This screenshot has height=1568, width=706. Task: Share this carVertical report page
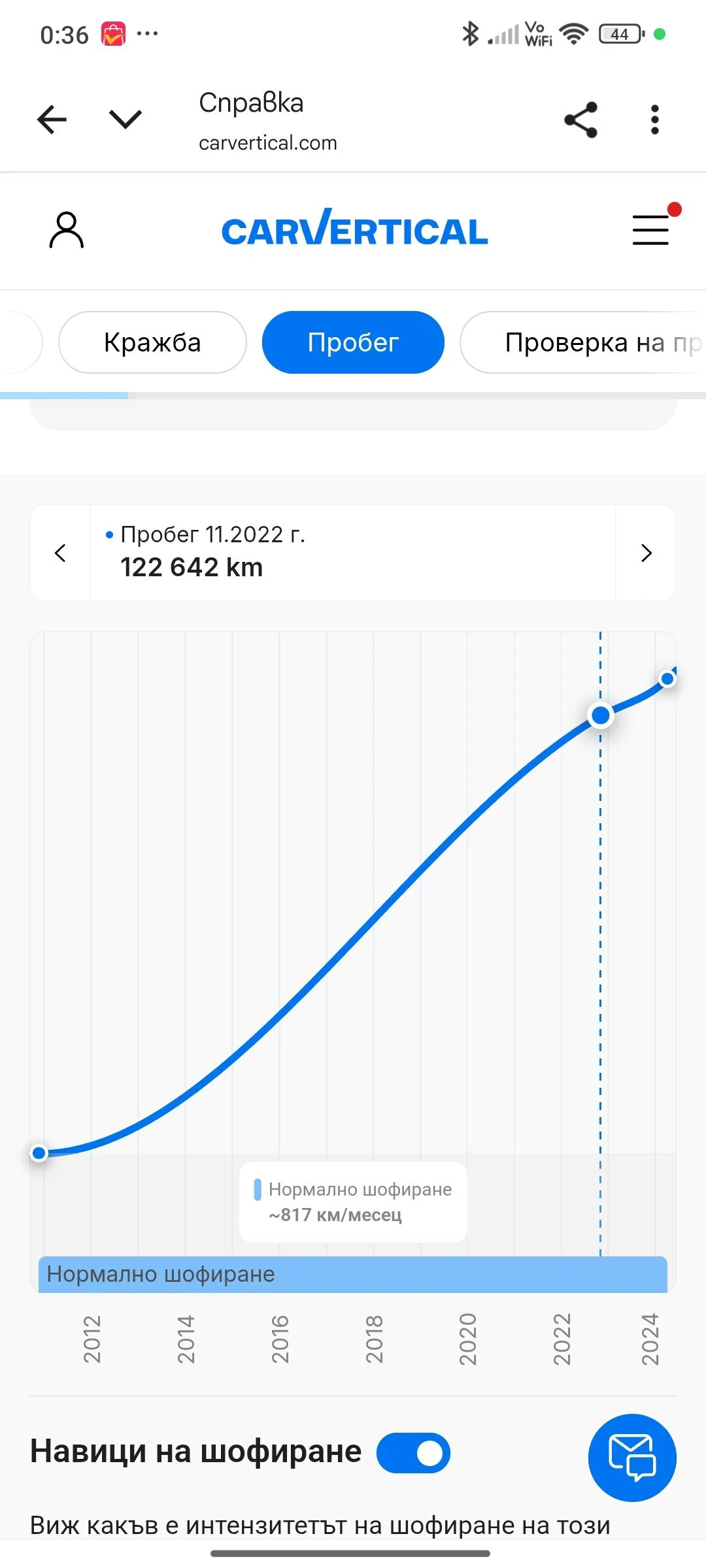pos(580,120)
